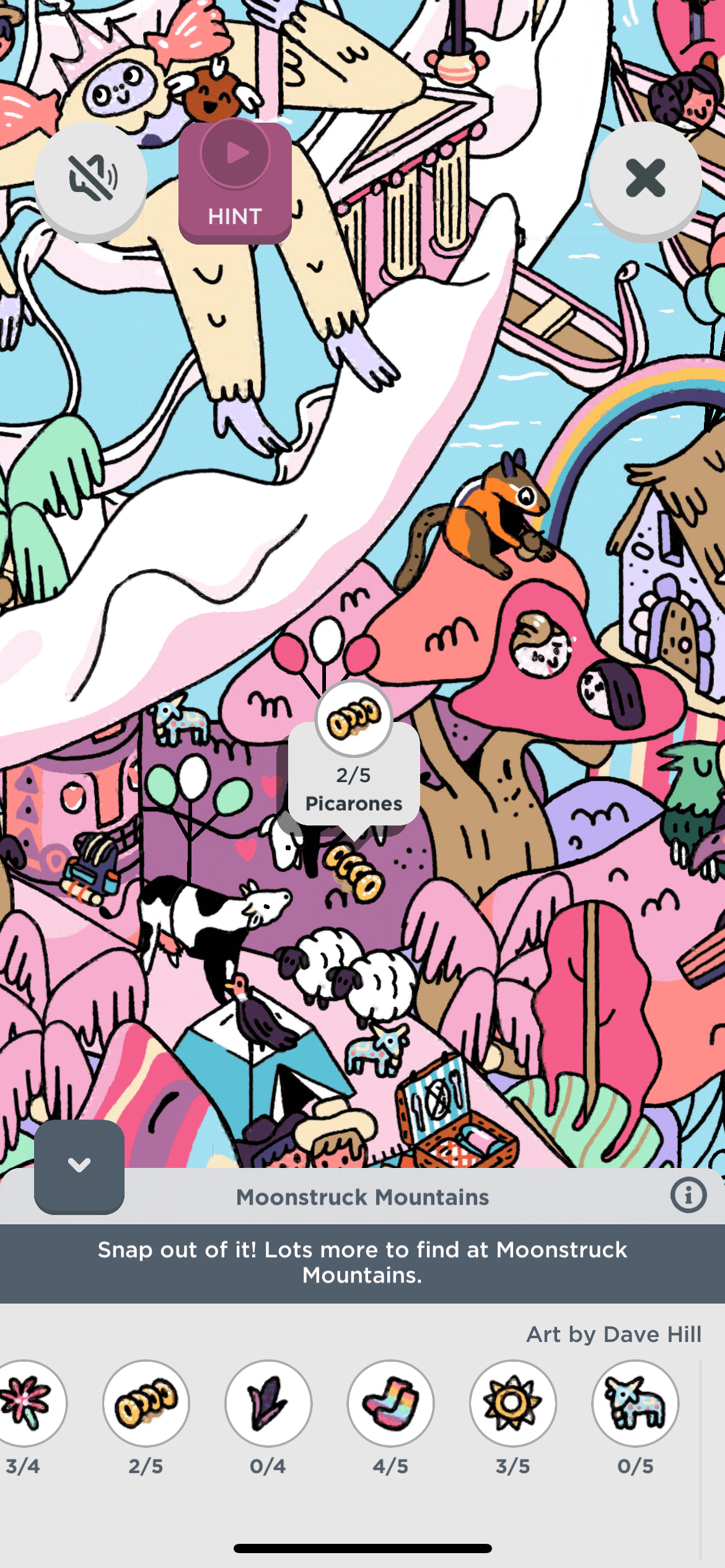The height and width of the screenshot is (1568, 725).
Task: Close the game with the X button
Action: tap(645, 178)
